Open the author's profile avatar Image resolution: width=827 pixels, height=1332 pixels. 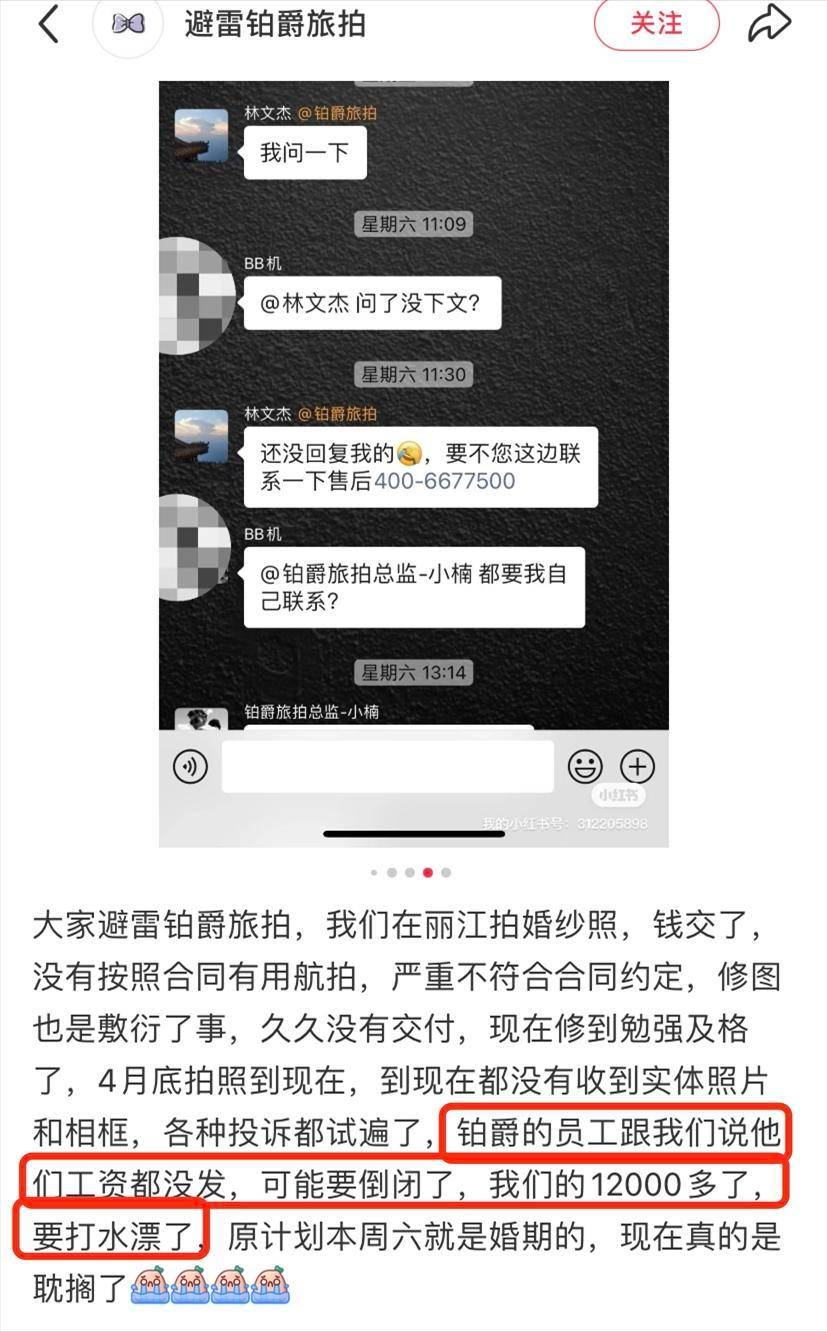click(127, 23)
